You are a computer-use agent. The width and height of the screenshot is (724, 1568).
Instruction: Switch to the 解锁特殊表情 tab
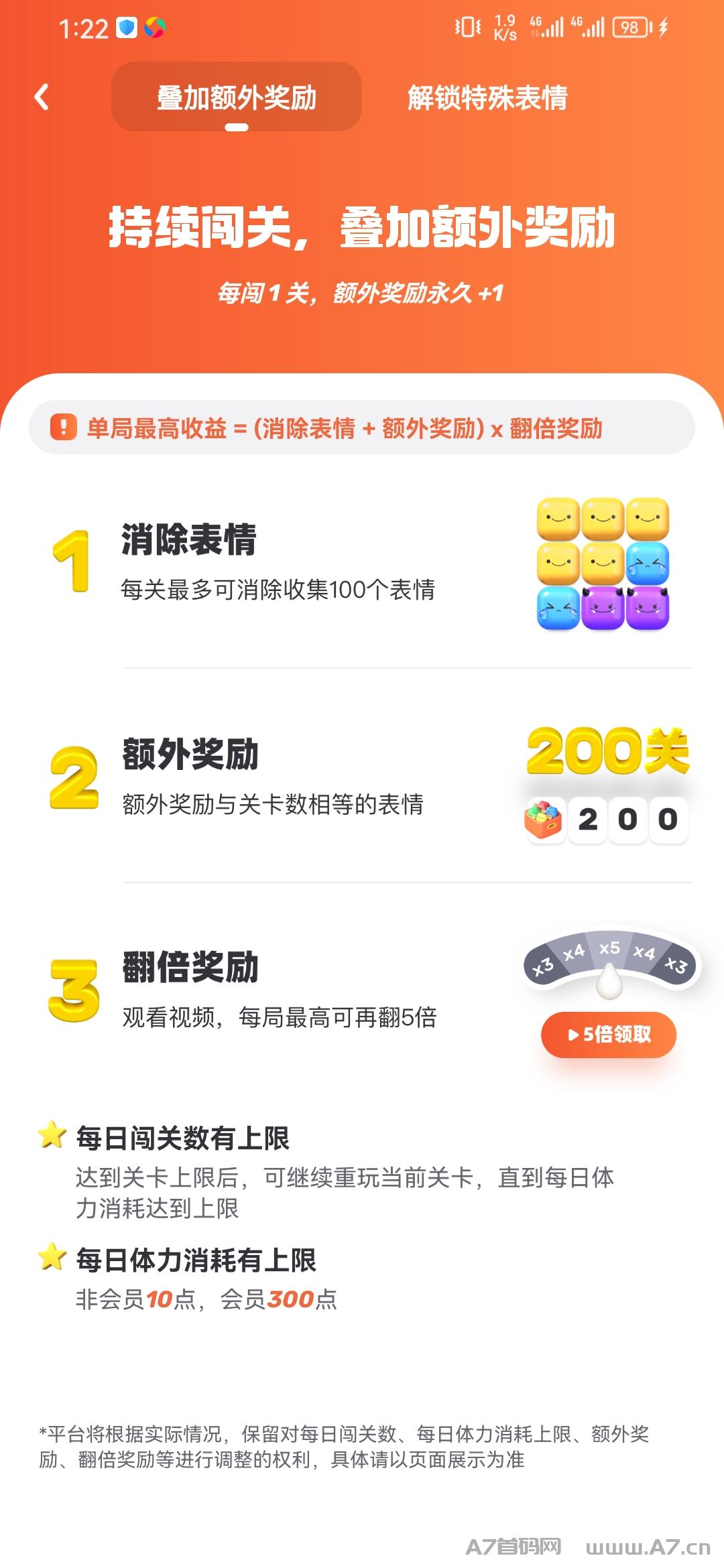coord(487,98)
